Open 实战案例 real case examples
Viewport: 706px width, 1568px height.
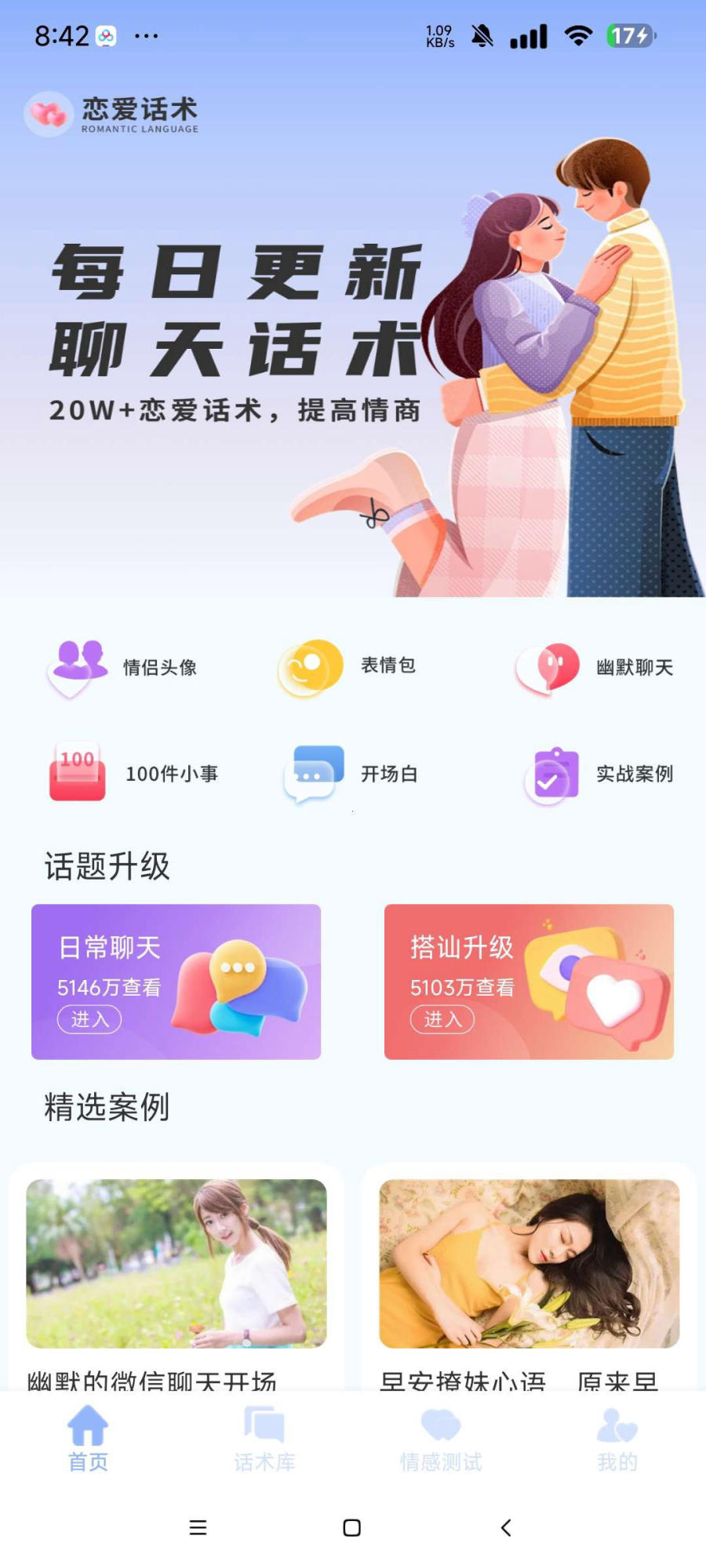(598, 774)
